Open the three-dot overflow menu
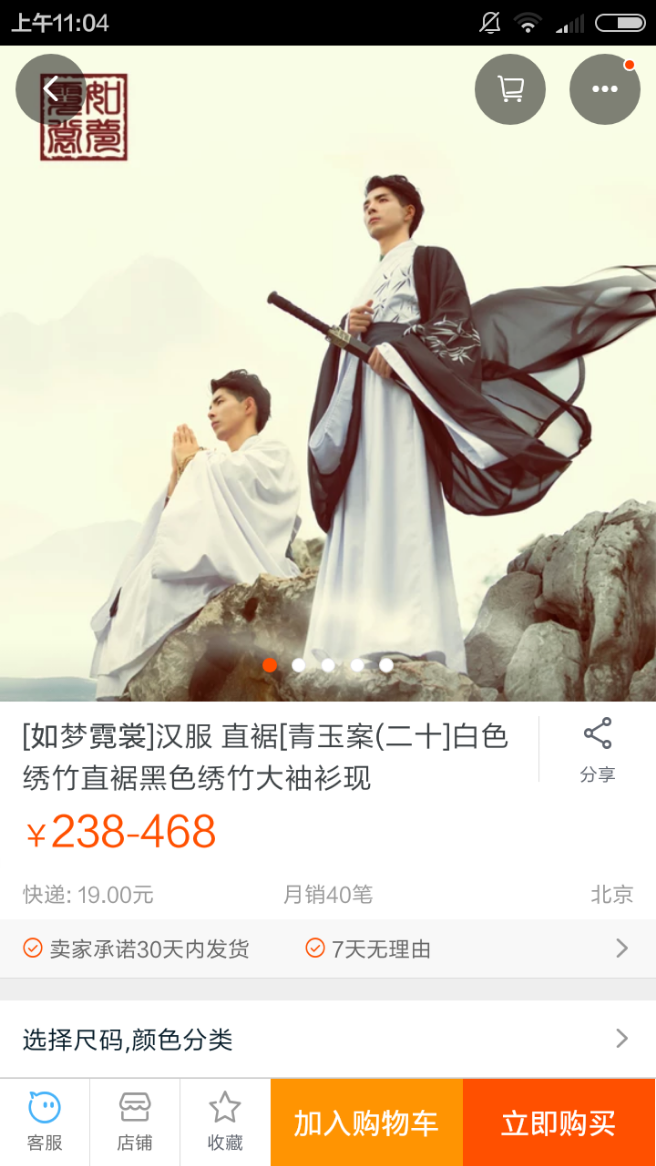The height and width of the screenshot is (1166, 656). click(x=604, y=89)
